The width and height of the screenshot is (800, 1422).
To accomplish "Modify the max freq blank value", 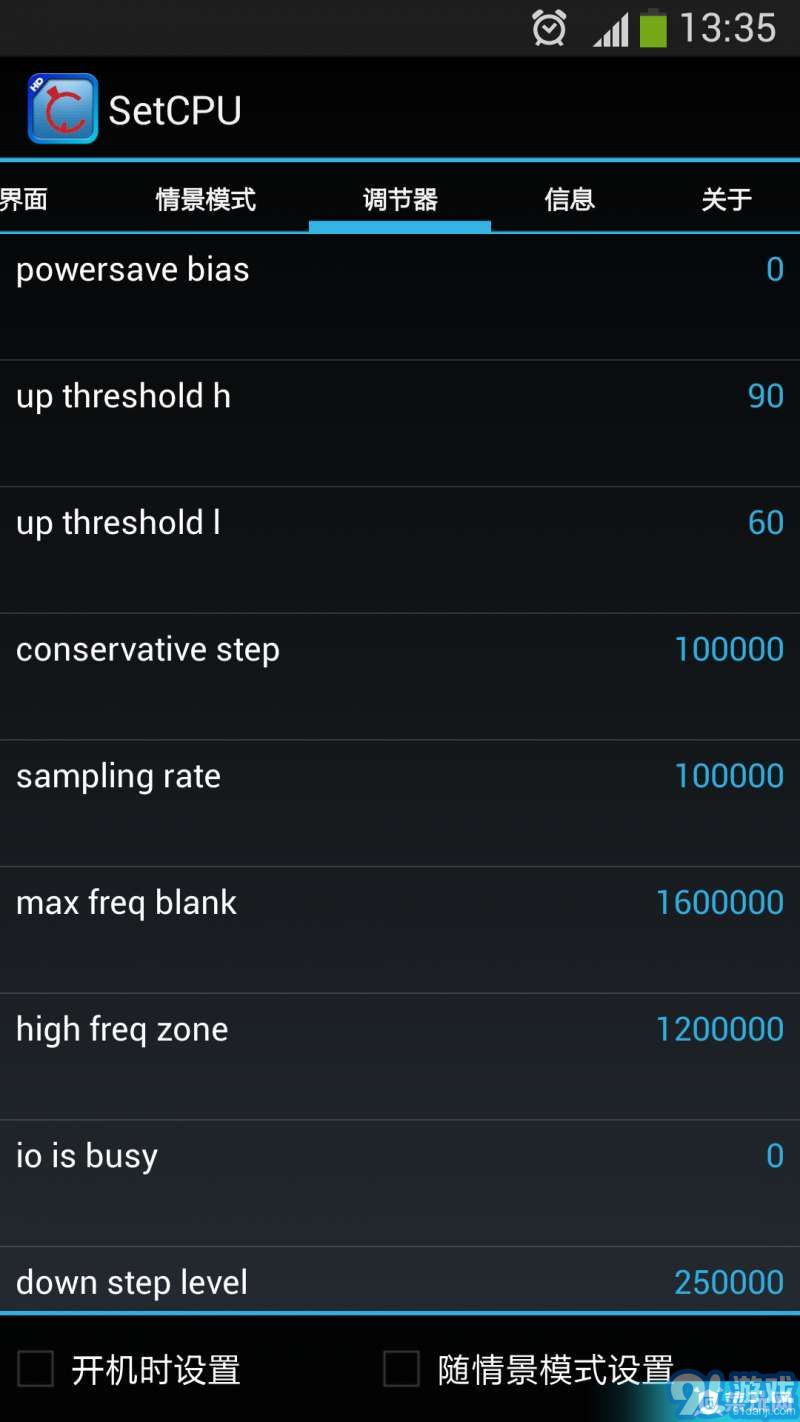I will pos(400,929).
